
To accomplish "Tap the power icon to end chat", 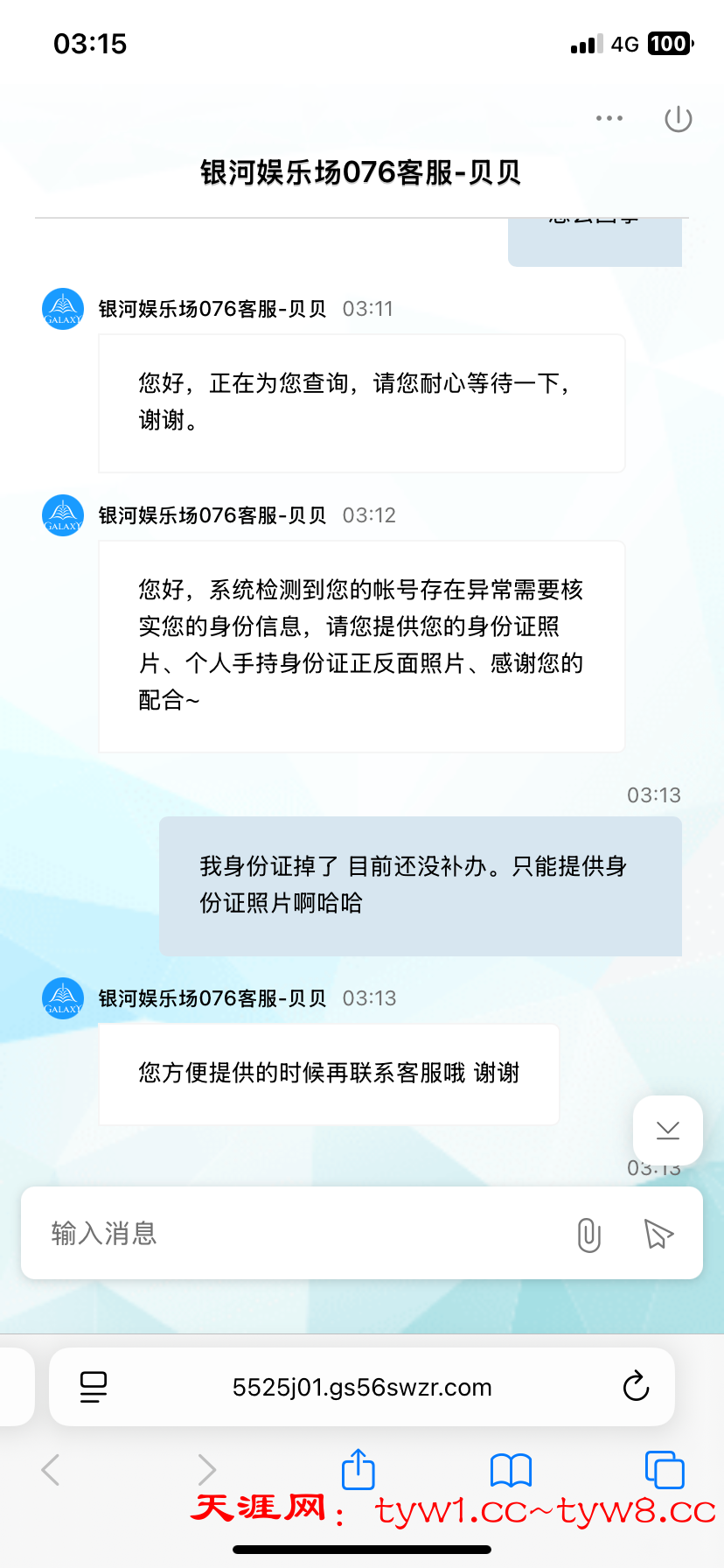I will click(x=678, y=119).
